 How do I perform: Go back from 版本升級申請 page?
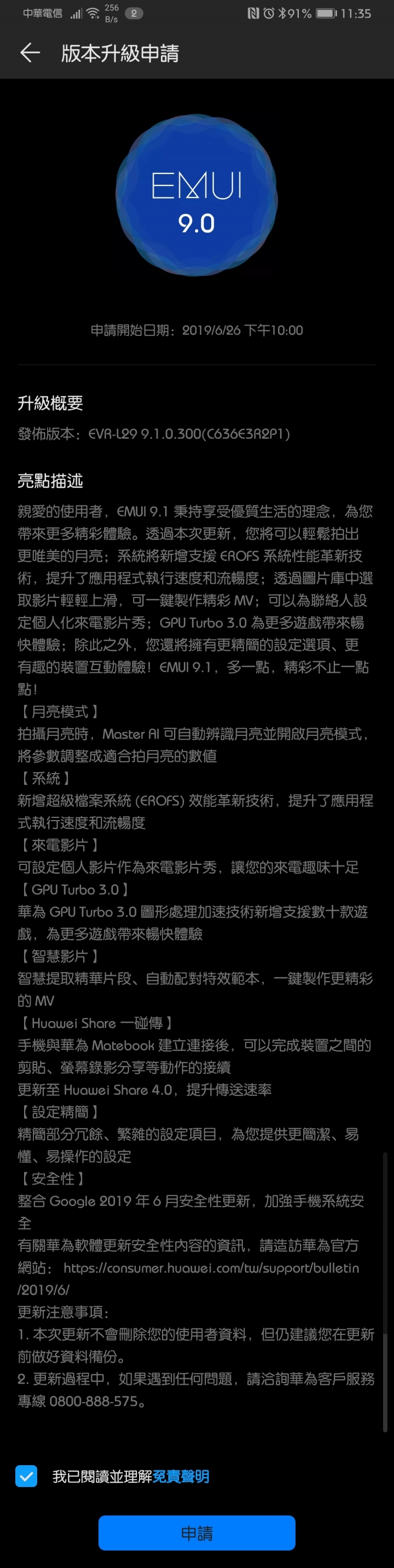(30, 53)
